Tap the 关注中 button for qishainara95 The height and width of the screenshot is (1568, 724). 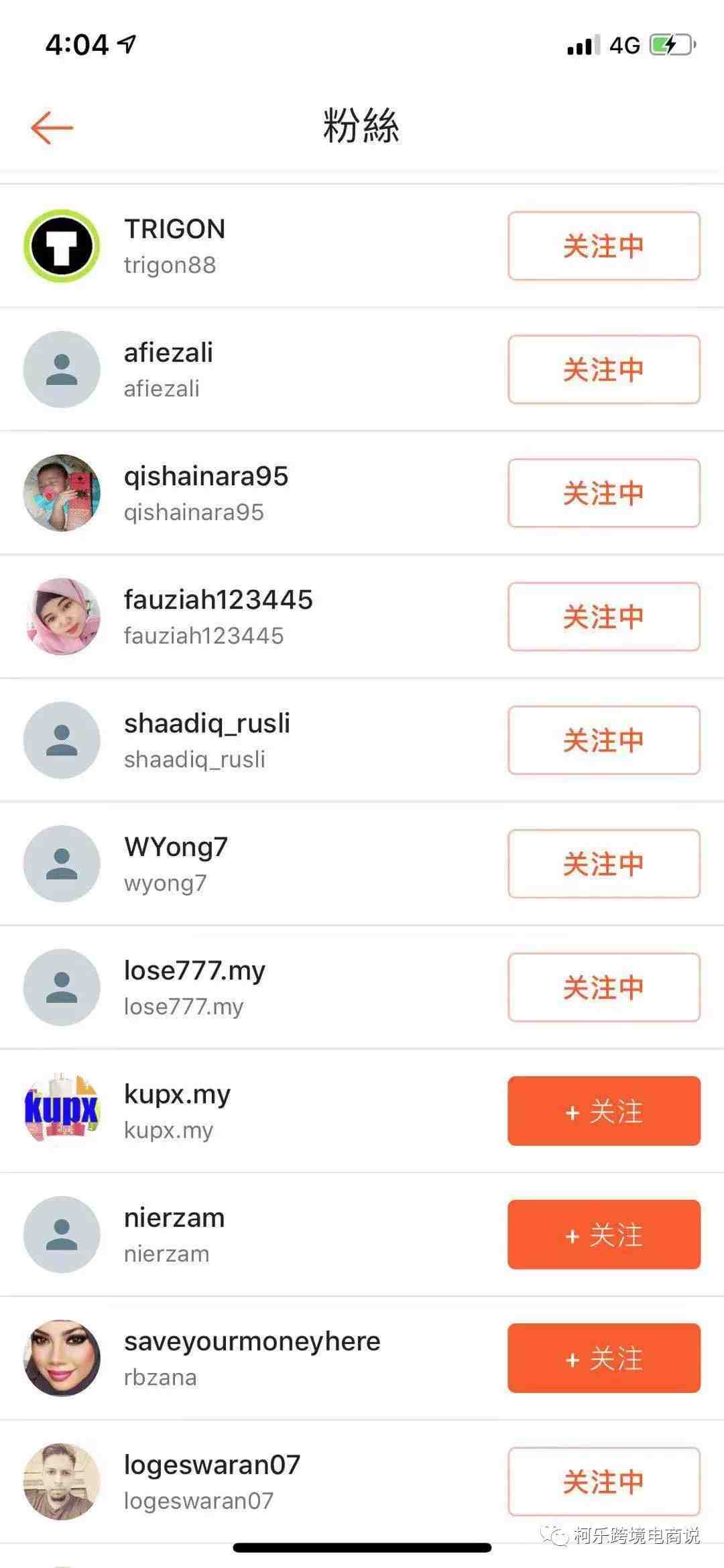(603, 493)
